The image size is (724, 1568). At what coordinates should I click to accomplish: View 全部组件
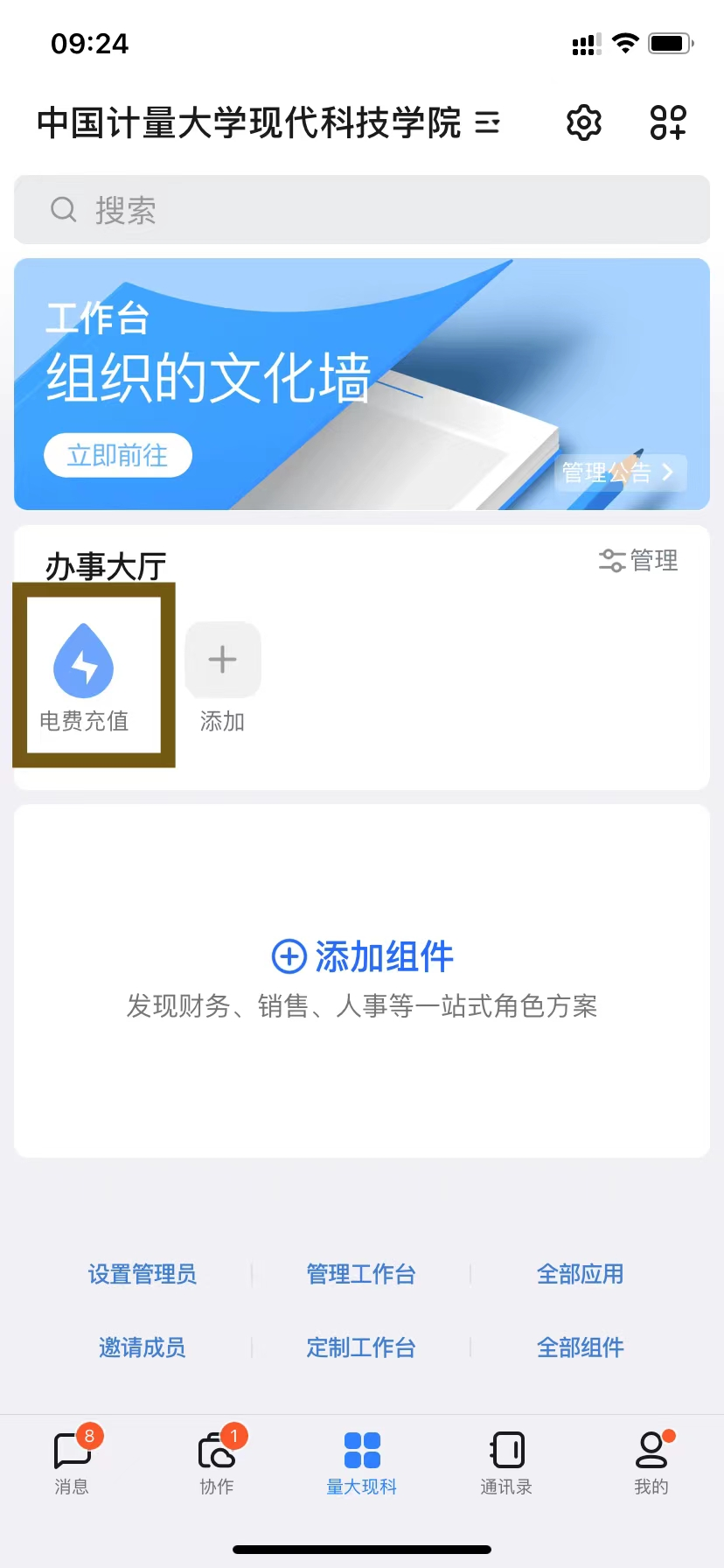pos(580,1347)
